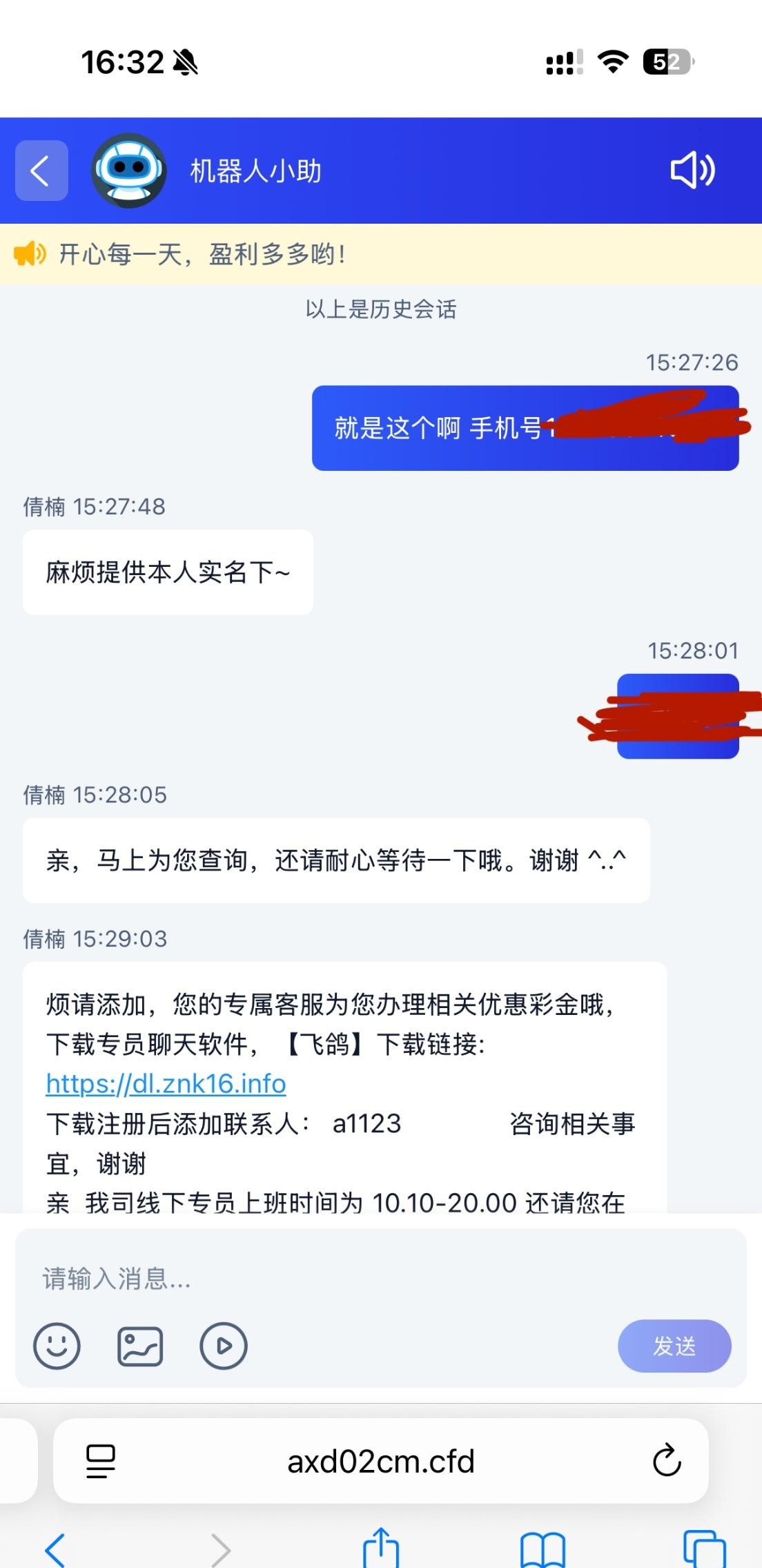Go back in Safari browser history
The width and height of the screenshot is (762, 1568).
[55, 1549]
